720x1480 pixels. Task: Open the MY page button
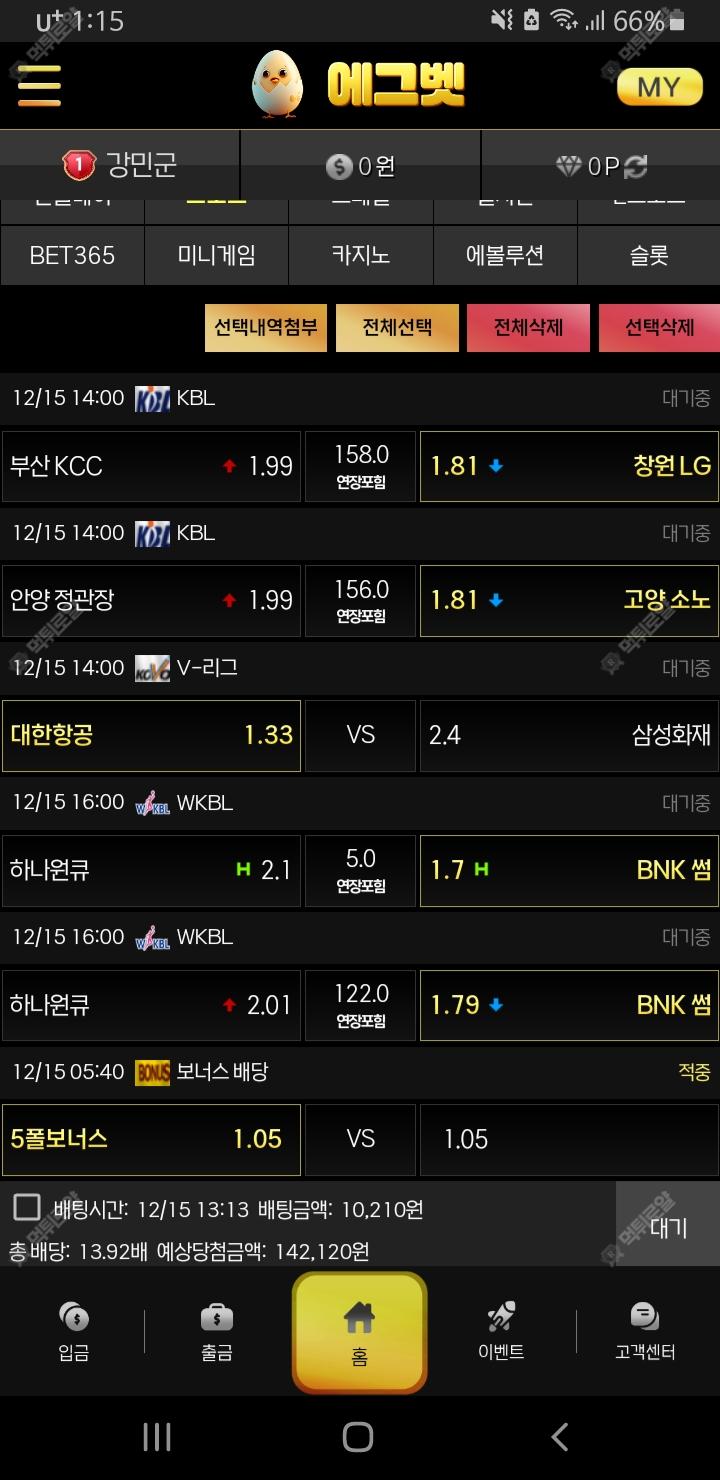(659, 87)
